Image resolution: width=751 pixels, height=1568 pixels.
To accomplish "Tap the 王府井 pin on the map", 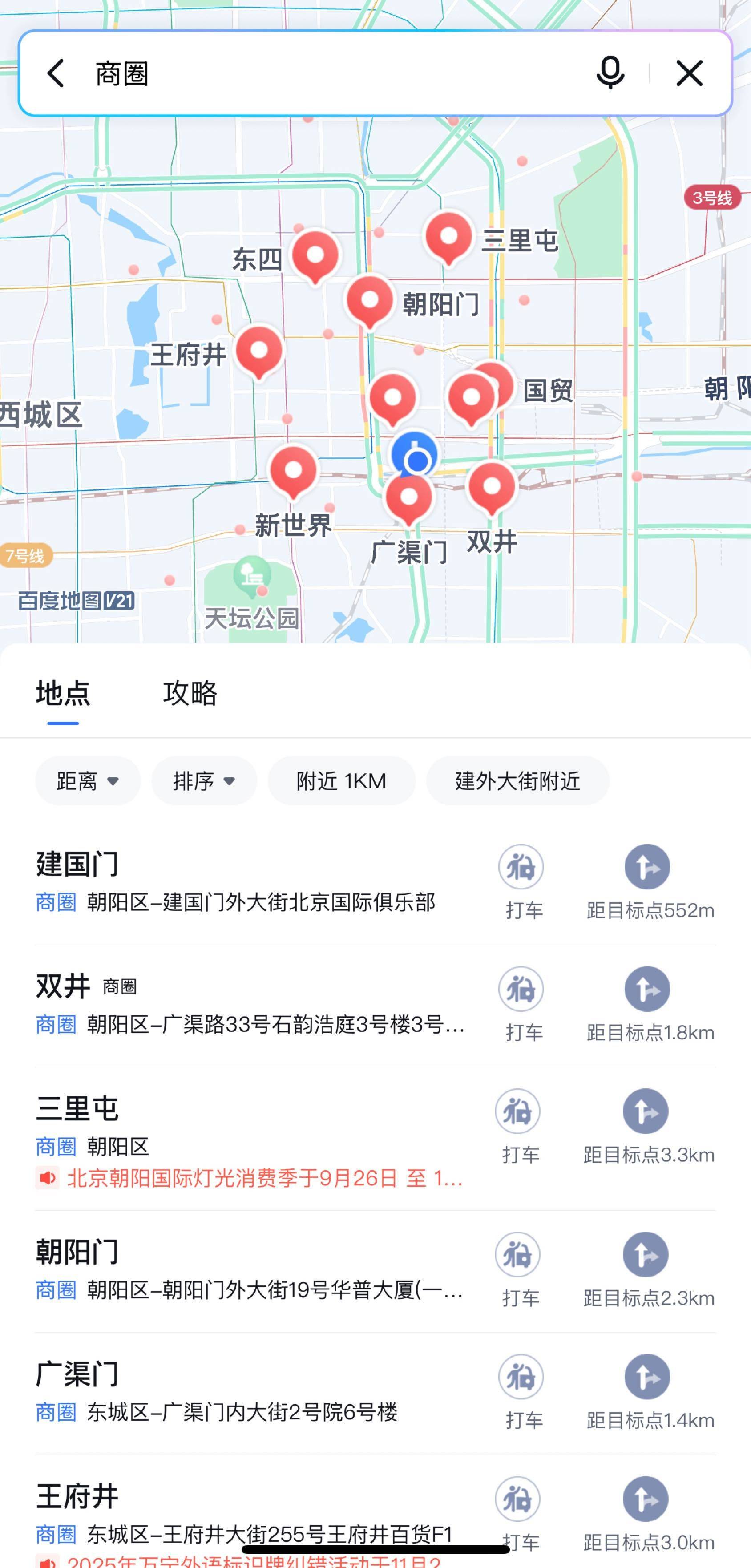I will click(258, 351).
